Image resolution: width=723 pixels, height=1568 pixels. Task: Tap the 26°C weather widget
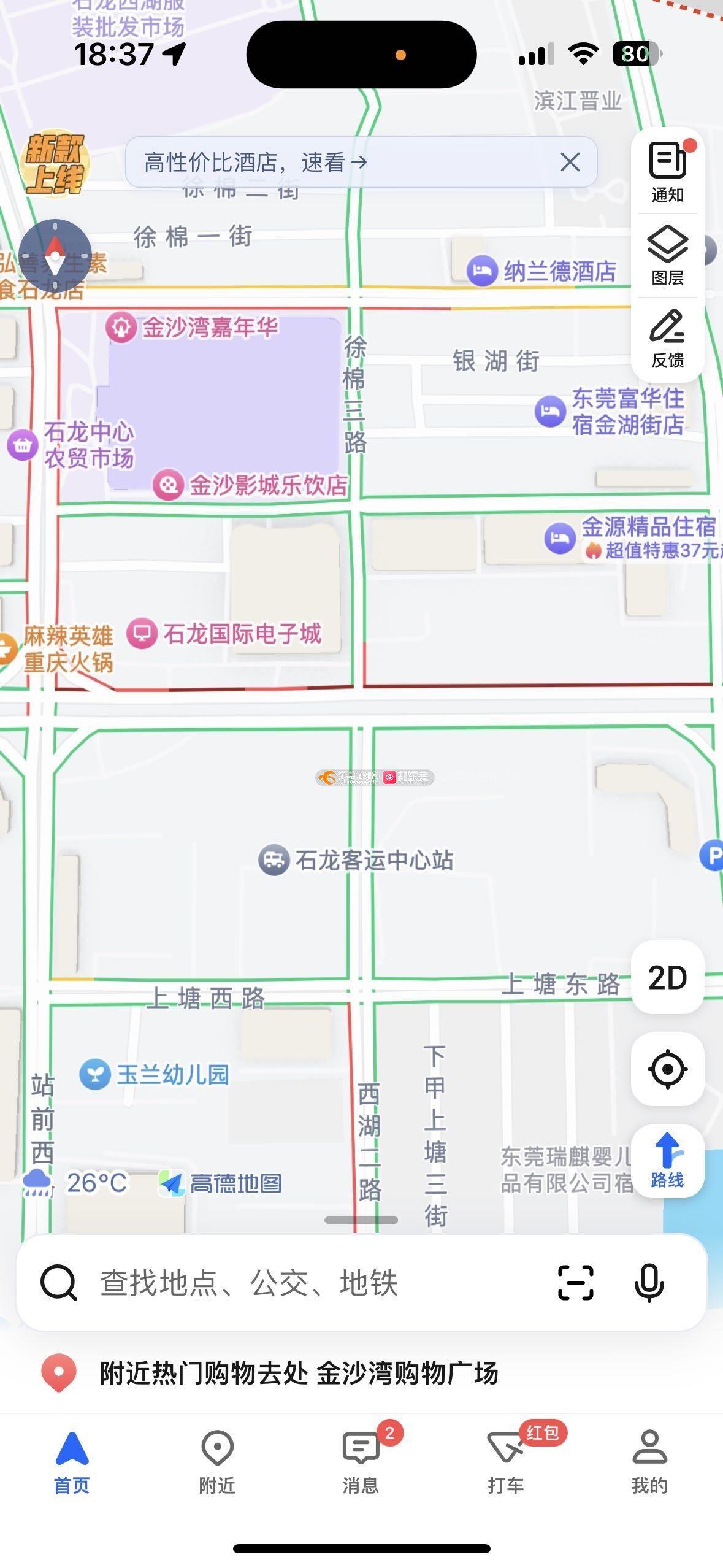click(x=75, y=1183)
